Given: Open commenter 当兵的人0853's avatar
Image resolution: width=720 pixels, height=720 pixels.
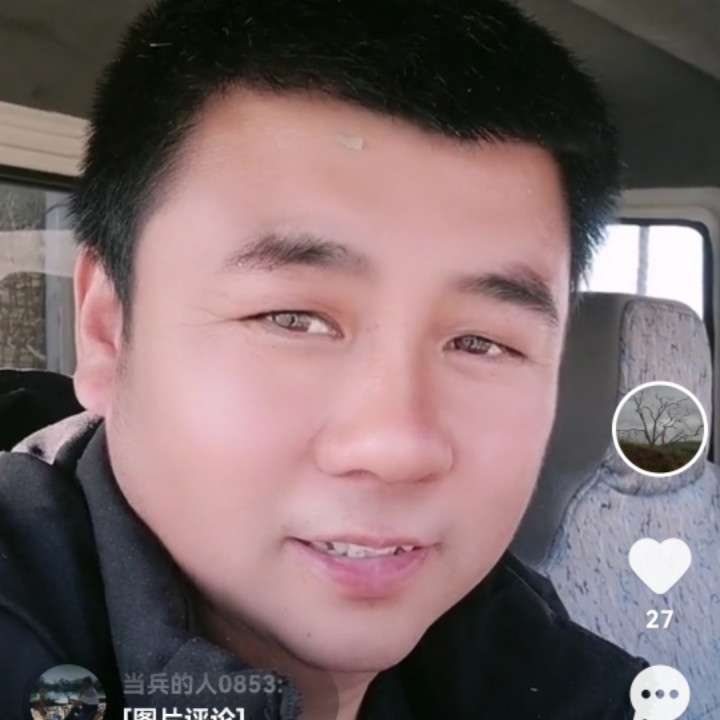Looking at the screenshot, I should [x=67, y=695].
